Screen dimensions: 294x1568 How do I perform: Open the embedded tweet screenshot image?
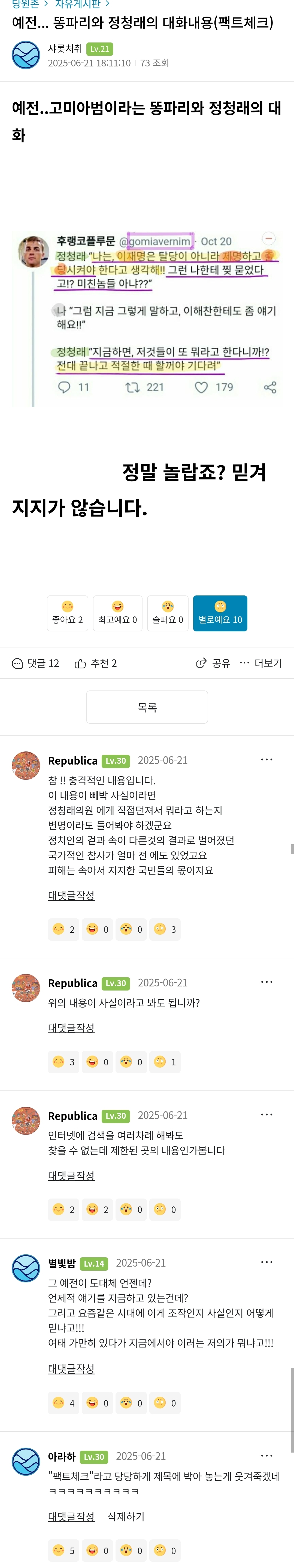(146, 320)
